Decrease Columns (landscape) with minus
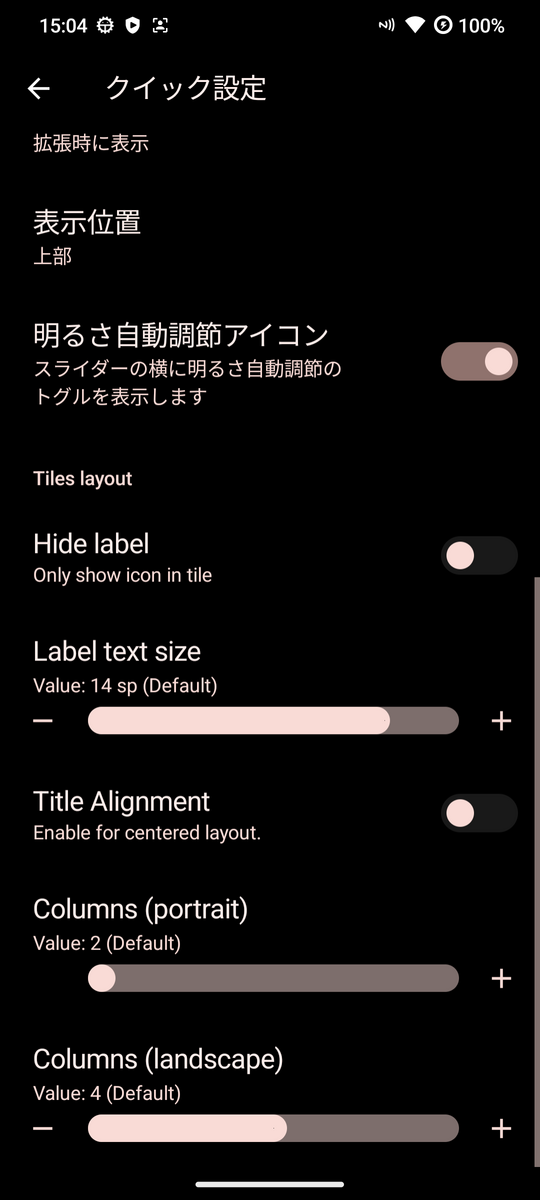Viewport: 540px width, 1200px height. coord(43,1128)
